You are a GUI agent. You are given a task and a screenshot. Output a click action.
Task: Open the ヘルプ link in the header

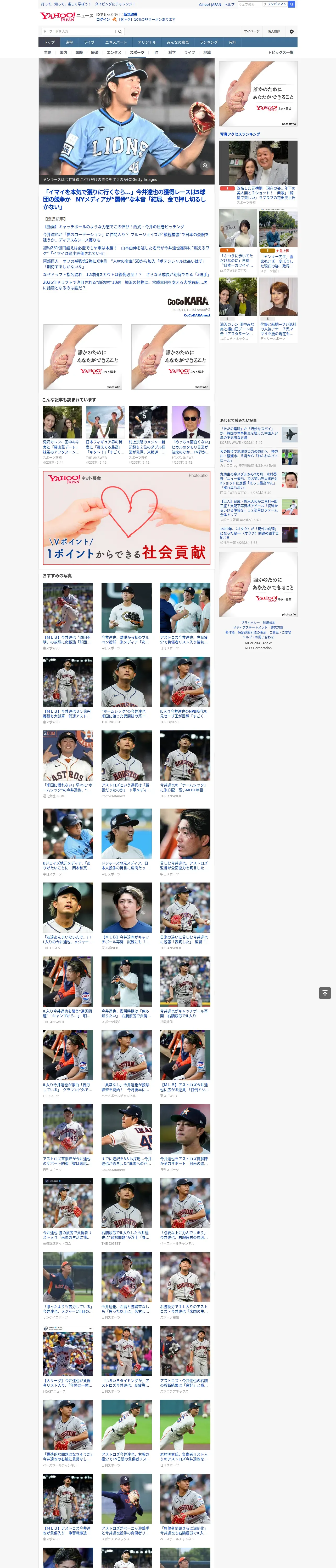229,4
